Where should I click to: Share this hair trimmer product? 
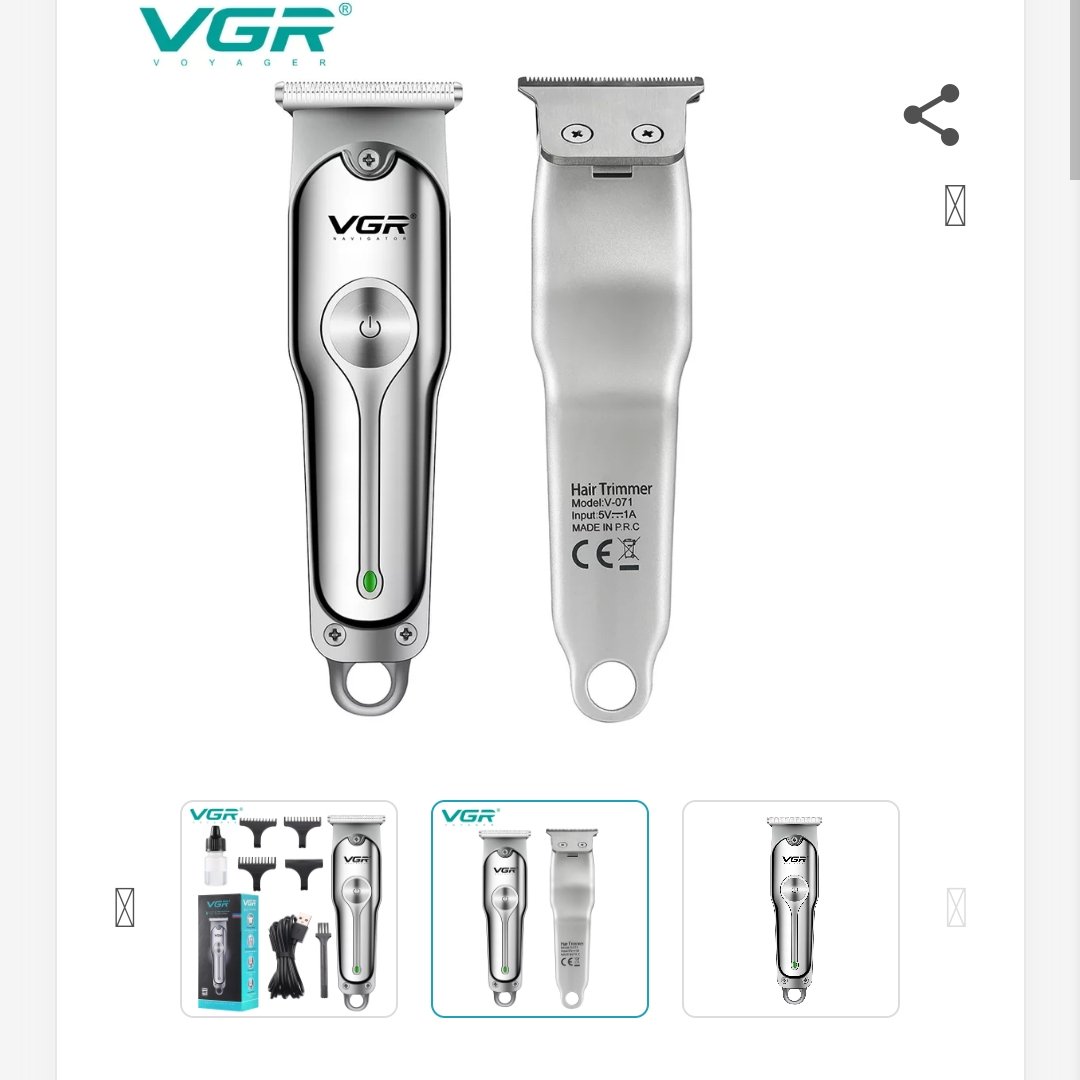pos(931,115)
